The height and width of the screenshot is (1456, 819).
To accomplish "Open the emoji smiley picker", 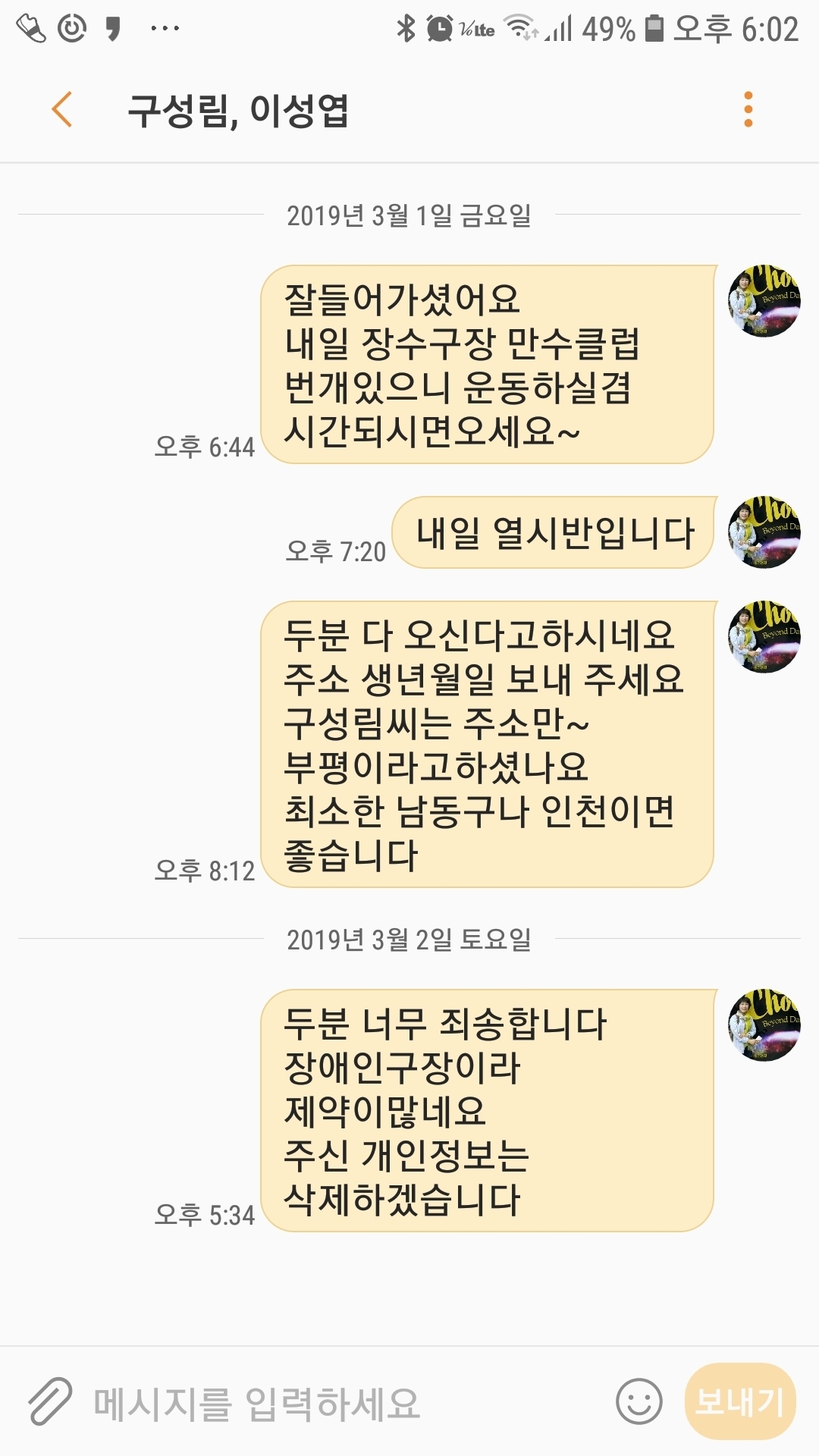I will (639, 1401).
